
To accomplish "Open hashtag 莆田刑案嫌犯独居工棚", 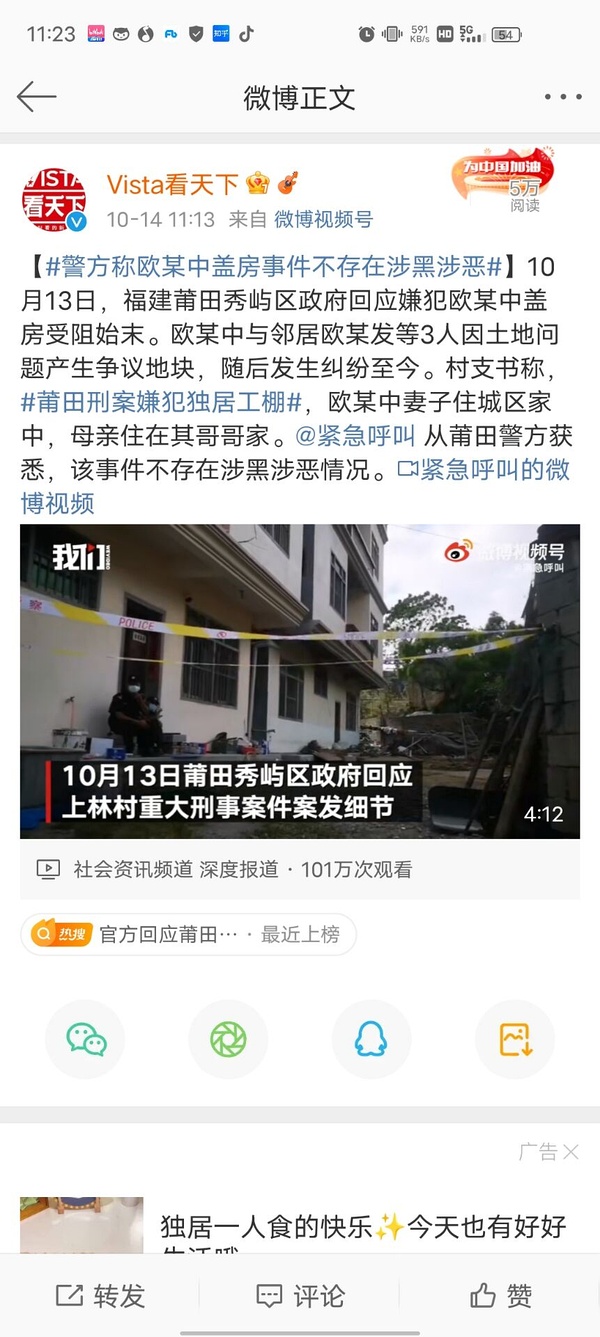I will (x=161, y=402).
